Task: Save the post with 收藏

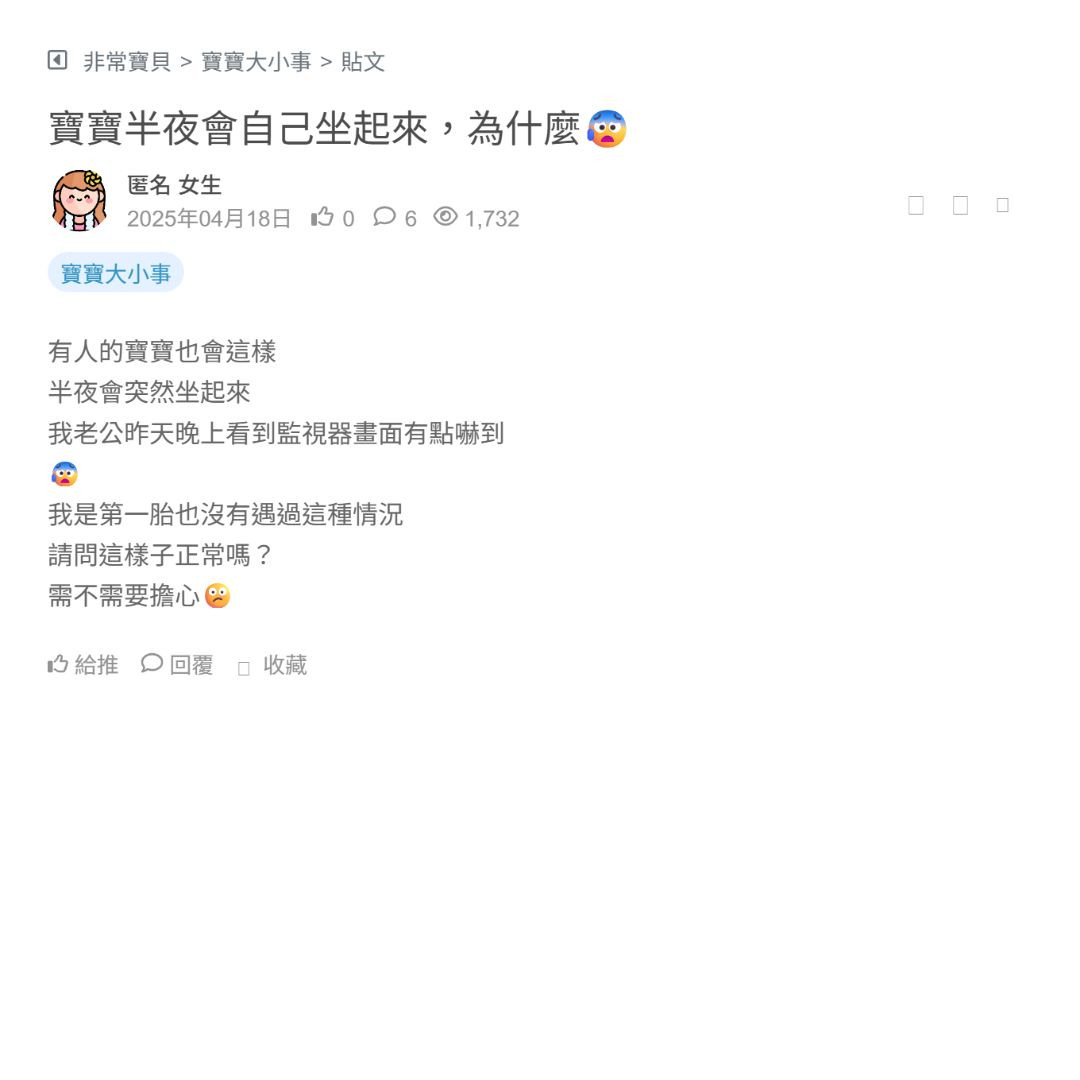Action: tap(273, 666)
